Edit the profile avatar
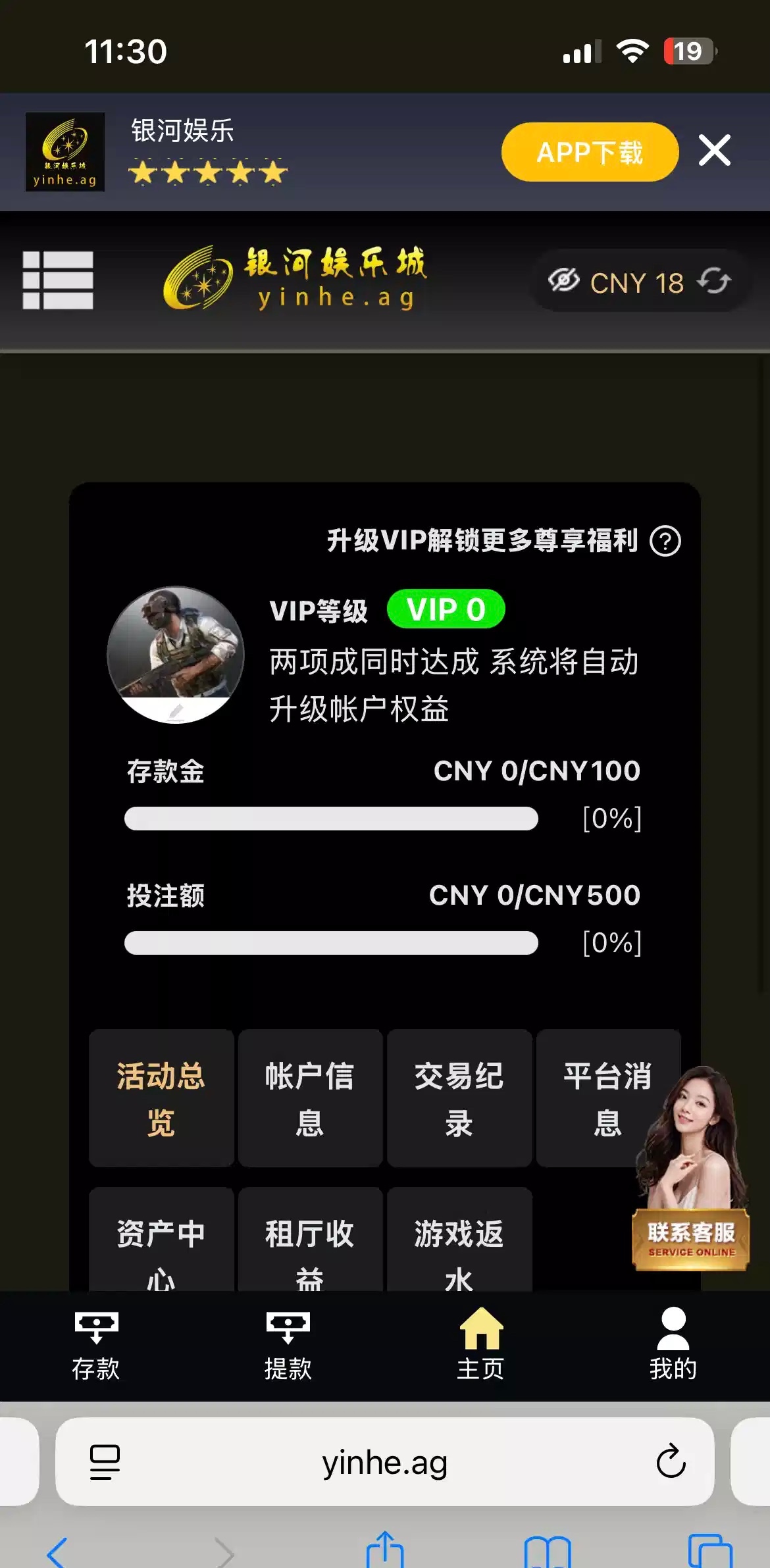Viewport: 770px width, 1568px height. point(176,711)
